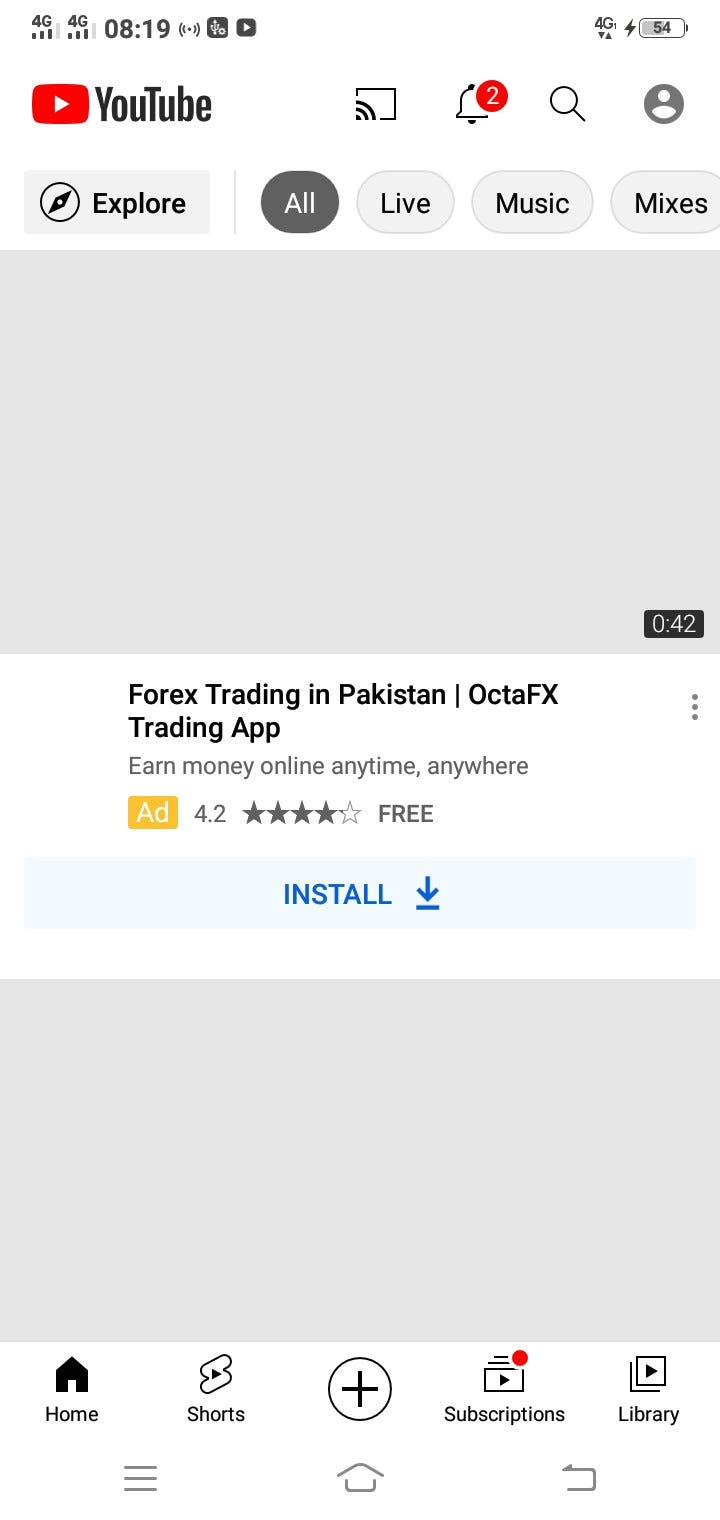720x1520 pixels.
Task: Open the Explore button
Action: 117,203
